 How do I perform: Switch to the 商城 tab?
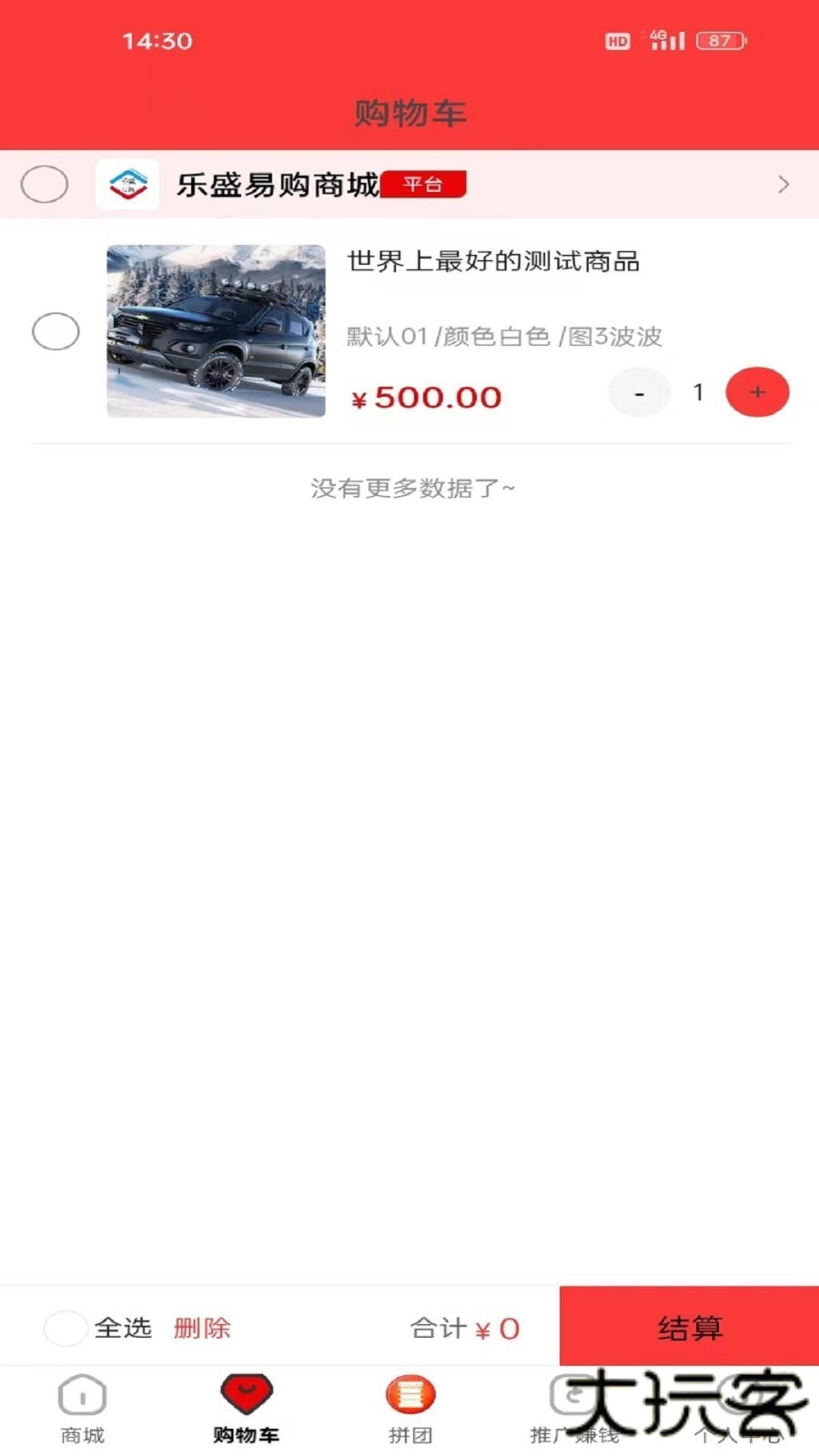82,1408
